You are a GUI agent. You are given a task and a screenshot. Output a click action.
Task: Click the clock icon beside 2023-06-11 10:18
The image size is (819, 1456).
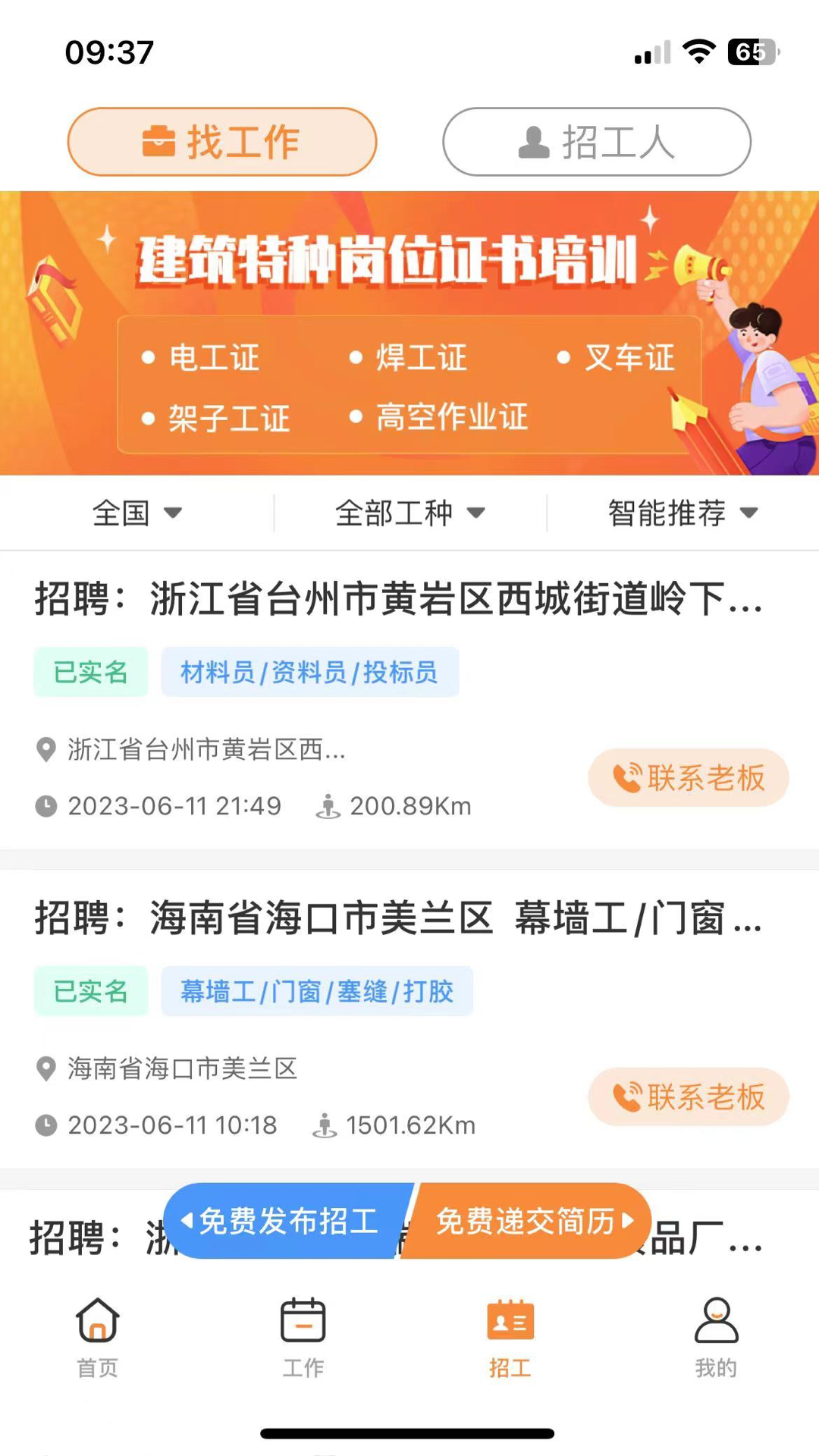point(45,1125)
